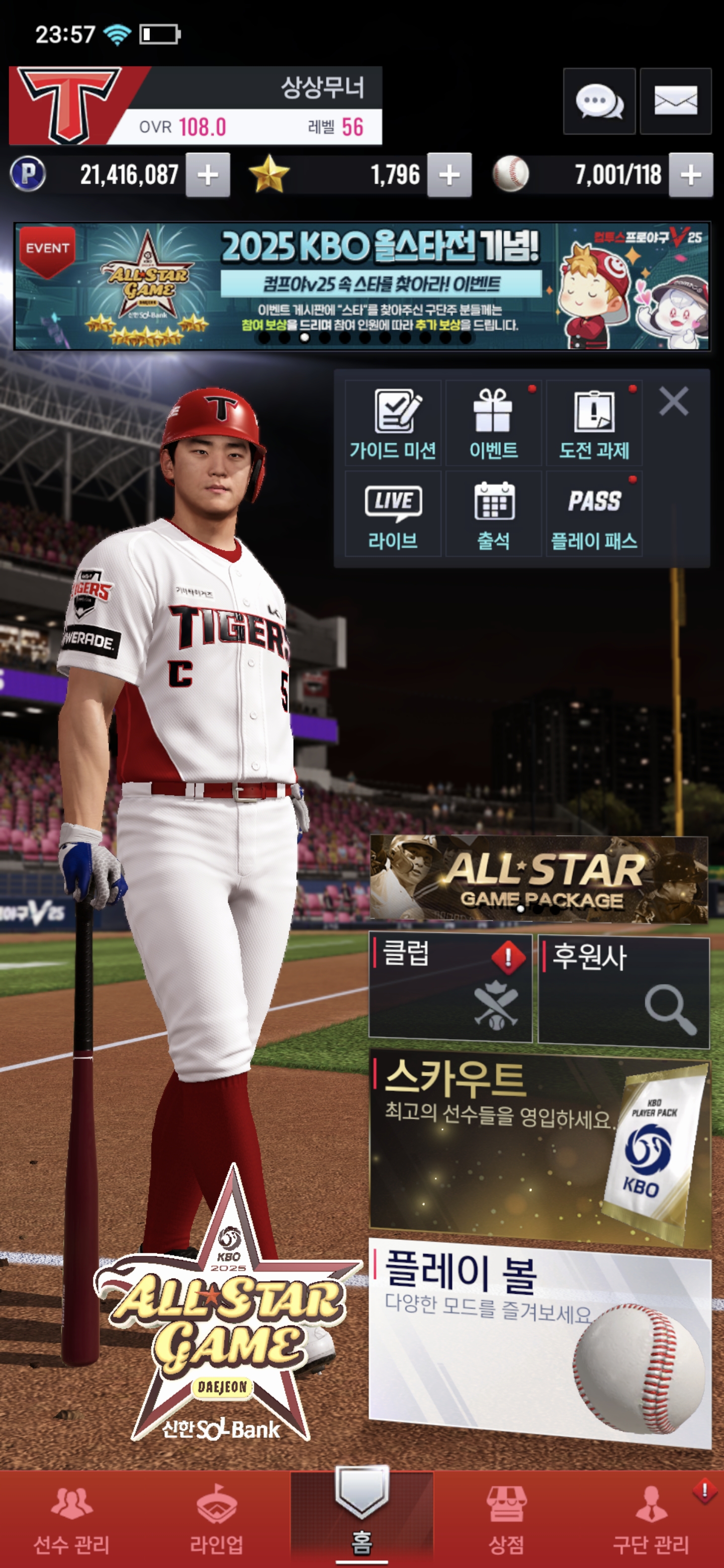724x1568 pixels.
Task: Open 가이드 미션
Action: [x=393, y=423]
